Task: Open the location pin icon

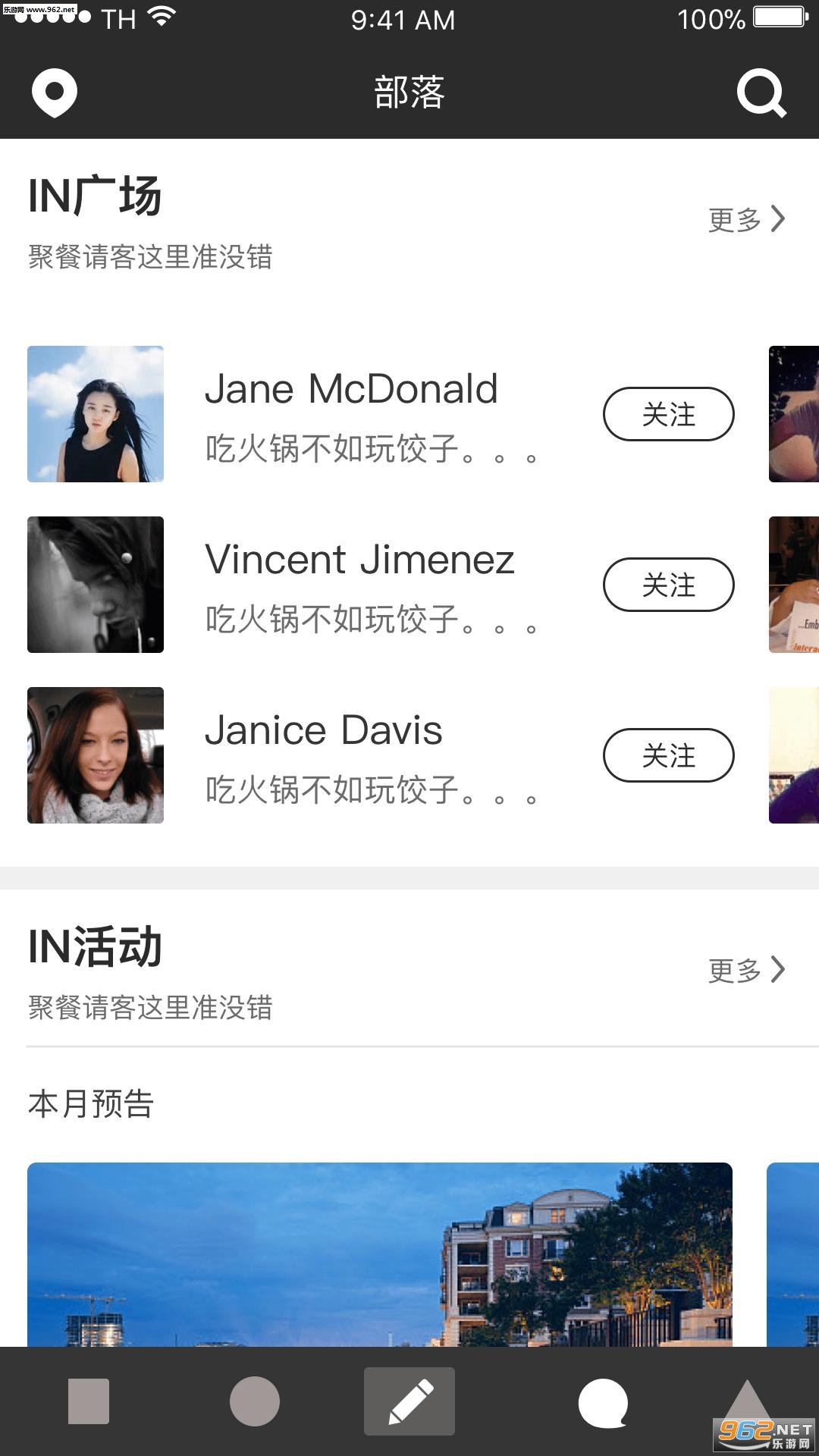Action: click(55, 93)
